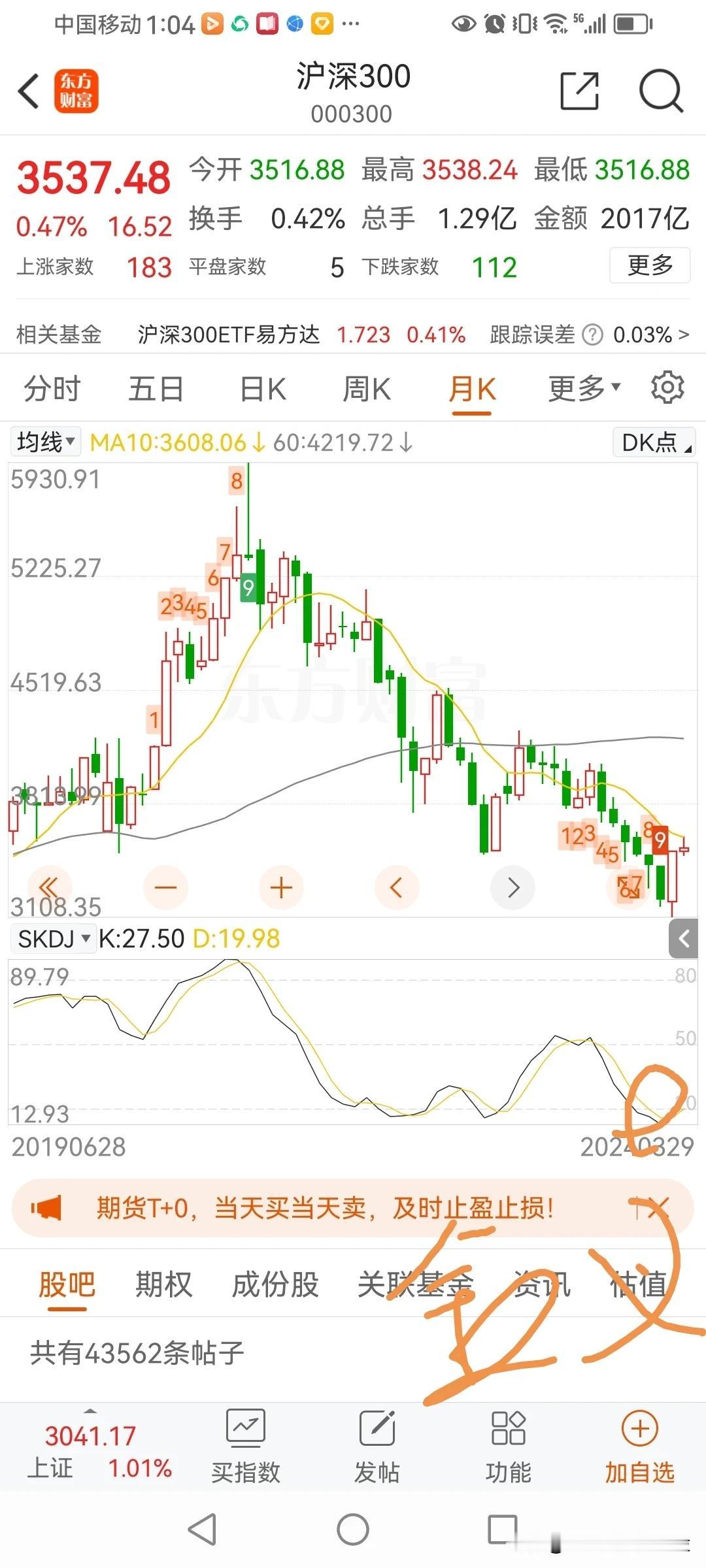Open the DK点 selector
The width and height of the screenshot is (706, 1568).
tap(654, 442)
